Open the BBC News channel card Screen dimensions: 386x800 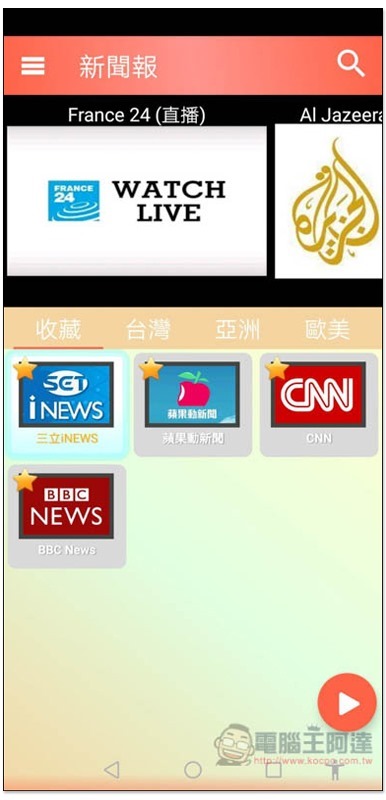tap(67, 516)
